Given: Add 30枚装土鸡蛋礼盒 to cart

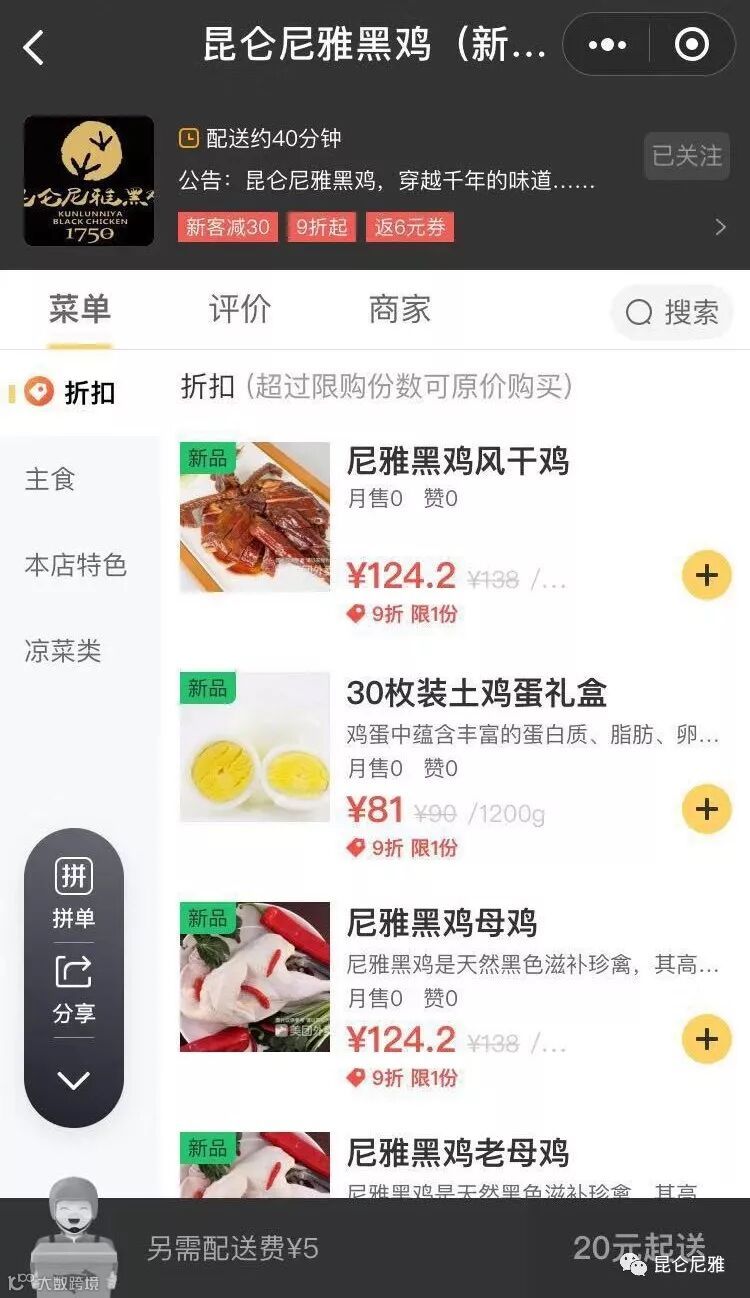Looking at the screenshot, I should (x=706, y=808).
